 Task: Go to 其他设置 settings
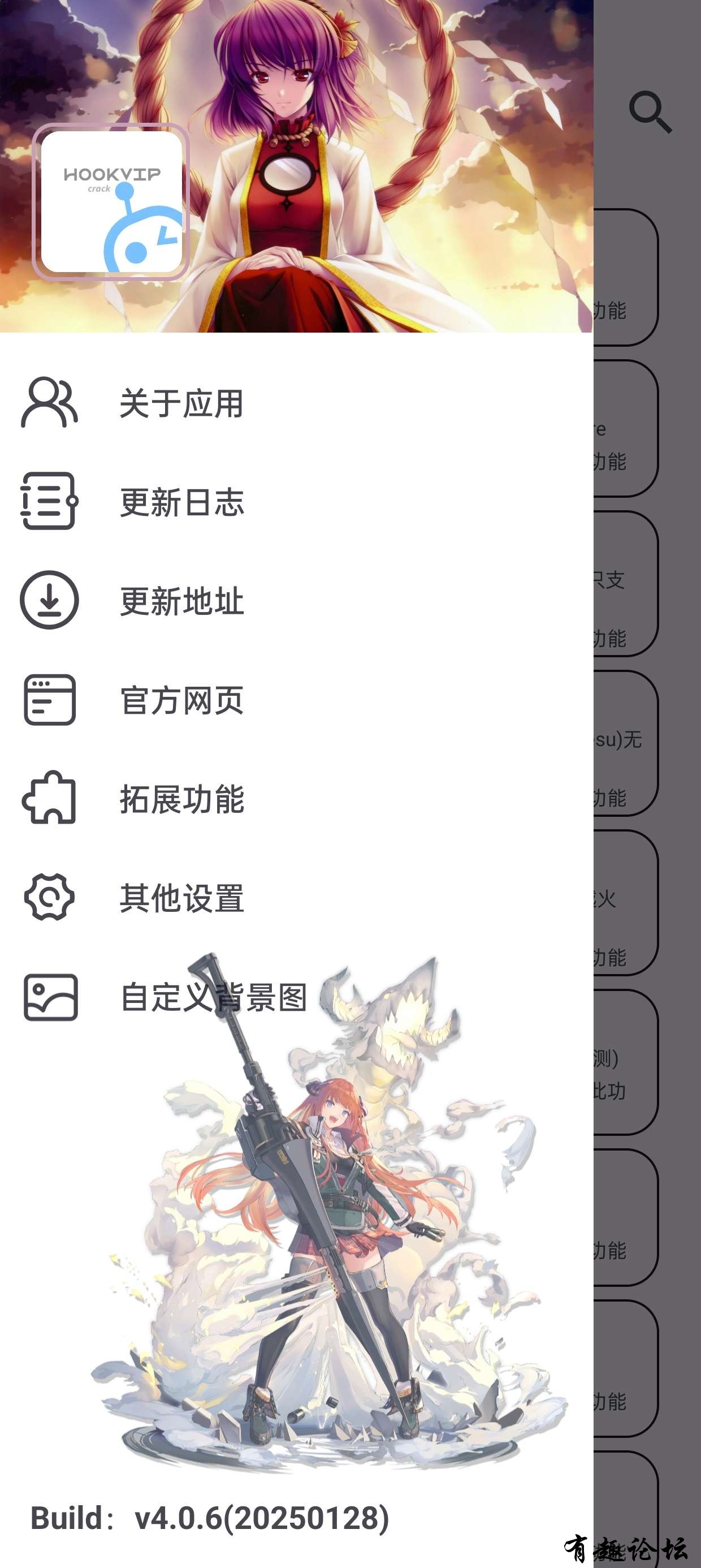(x=181, y=898)
